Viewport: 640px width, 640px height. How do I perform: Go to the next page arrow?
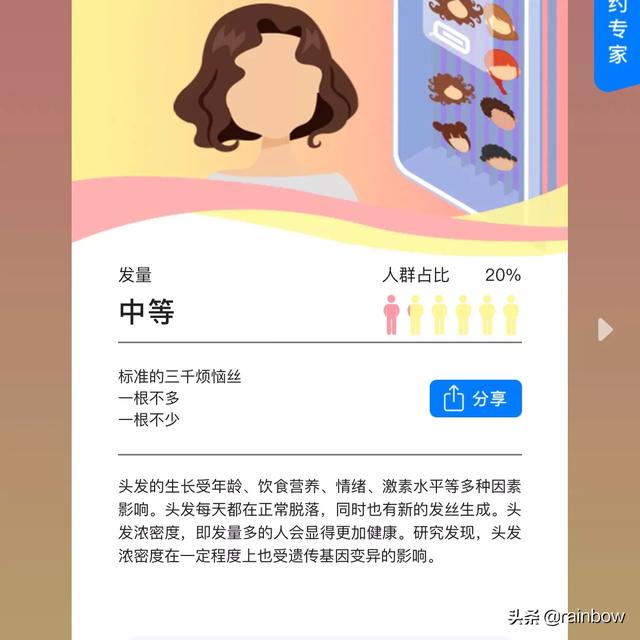pyautogui.click(x=604, y=329)
